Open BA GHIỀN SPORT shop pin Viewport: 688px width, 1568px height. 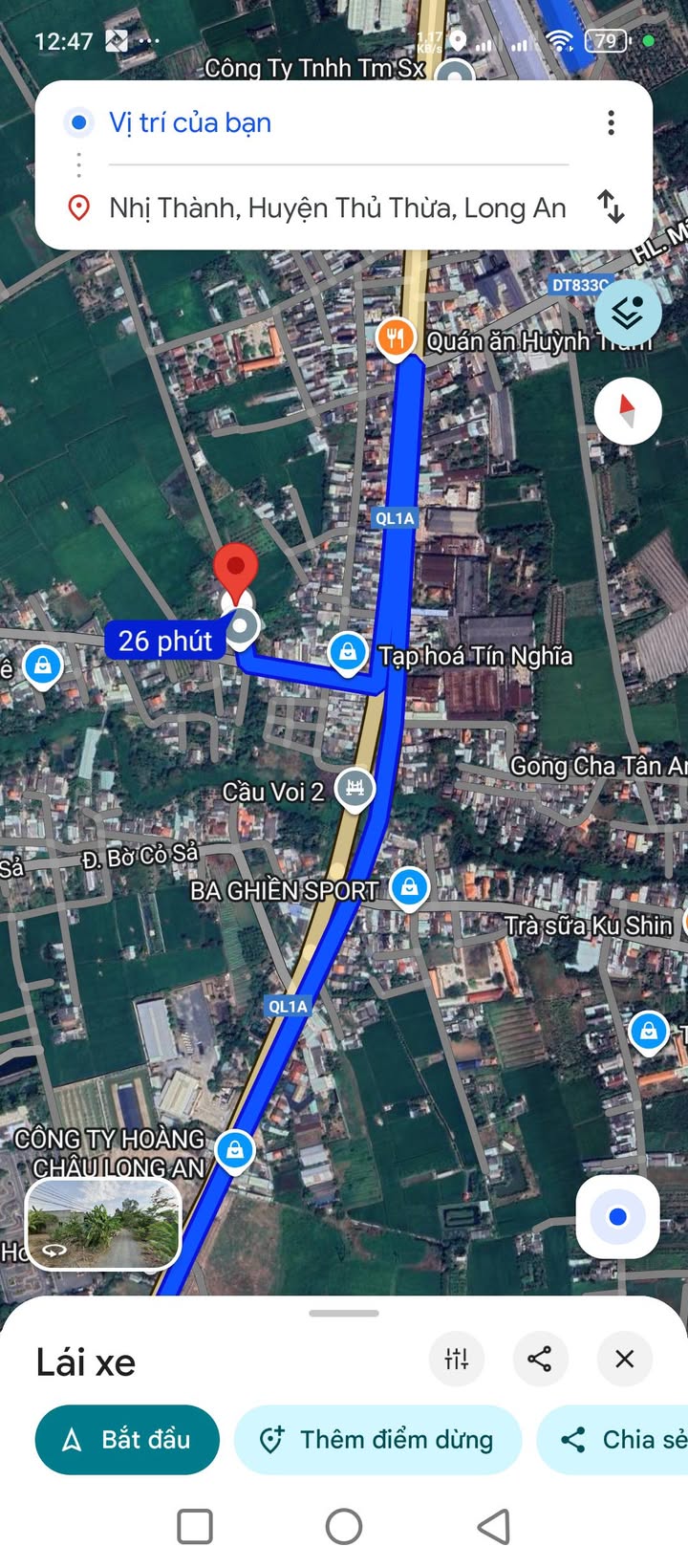coord(409,889)
